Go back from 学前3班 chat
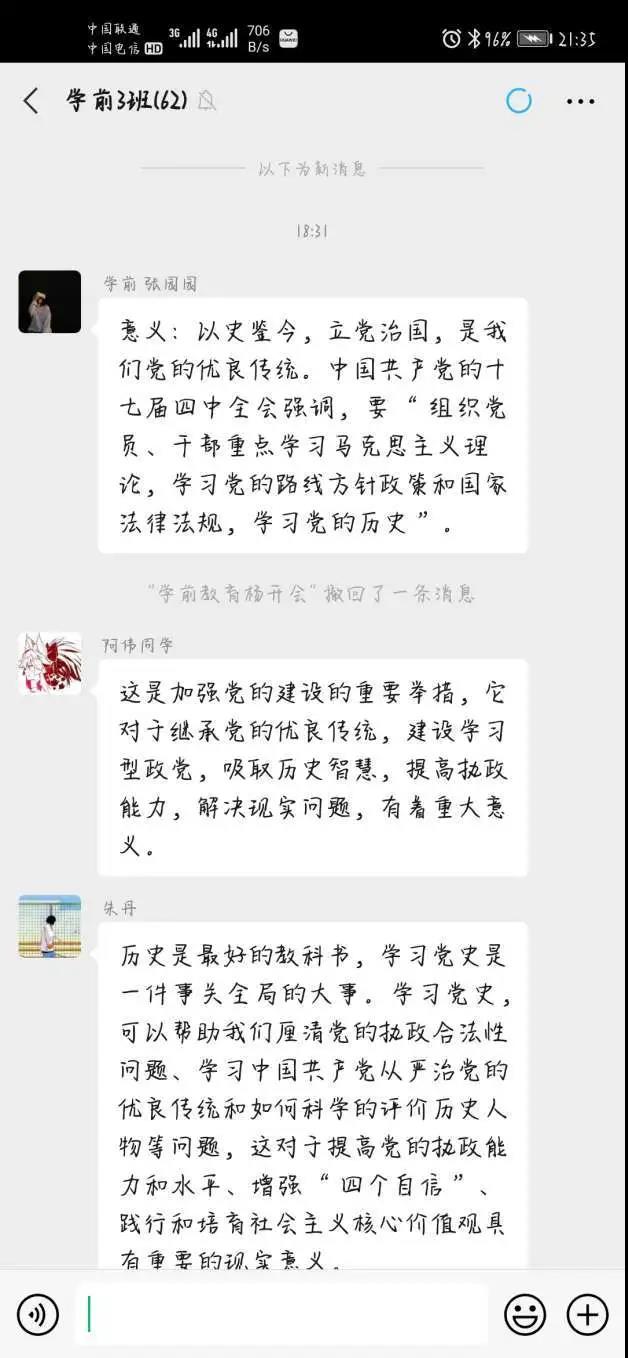The height and width of the screenshot is (1358, 628). click(x=31, y=101)
